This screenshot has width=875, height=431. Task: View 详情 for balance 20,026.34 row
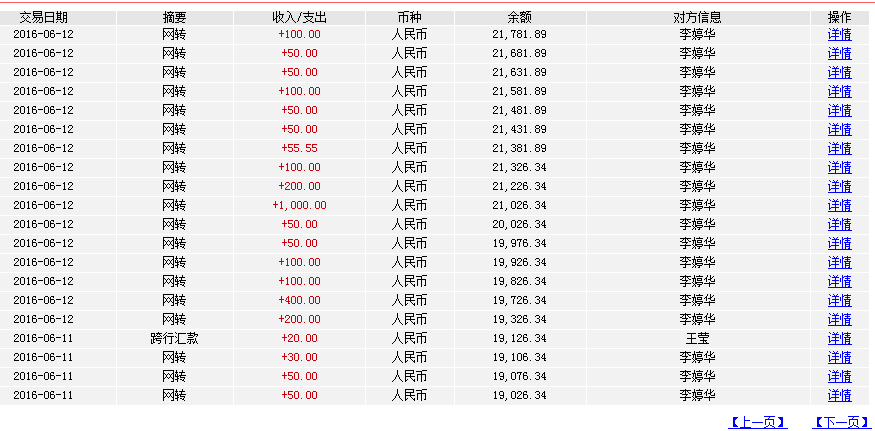839,224
